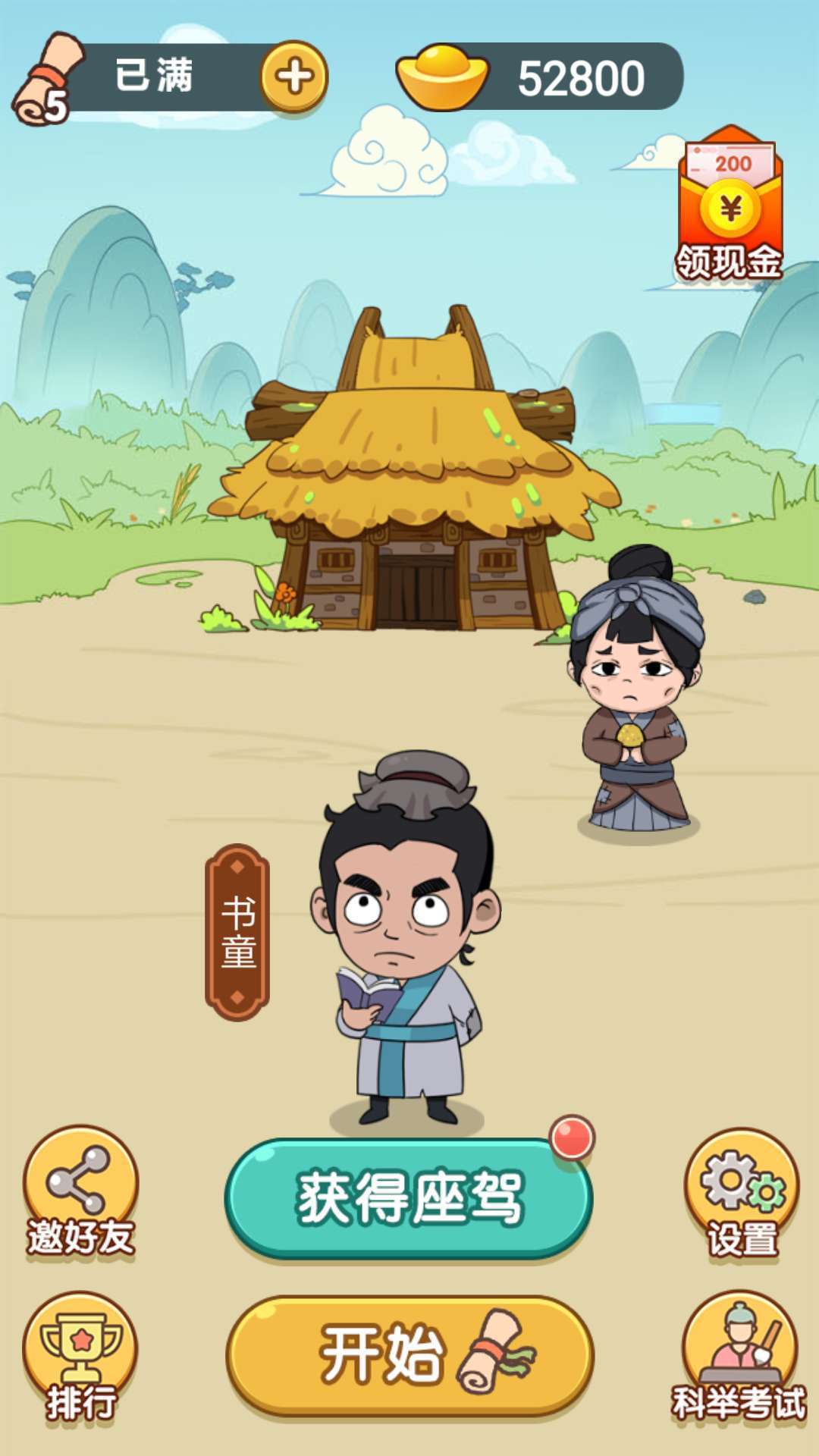Screen dimensions: 819x1456
Task: Open 设置 settings
Action: (x=742, y=1194)
